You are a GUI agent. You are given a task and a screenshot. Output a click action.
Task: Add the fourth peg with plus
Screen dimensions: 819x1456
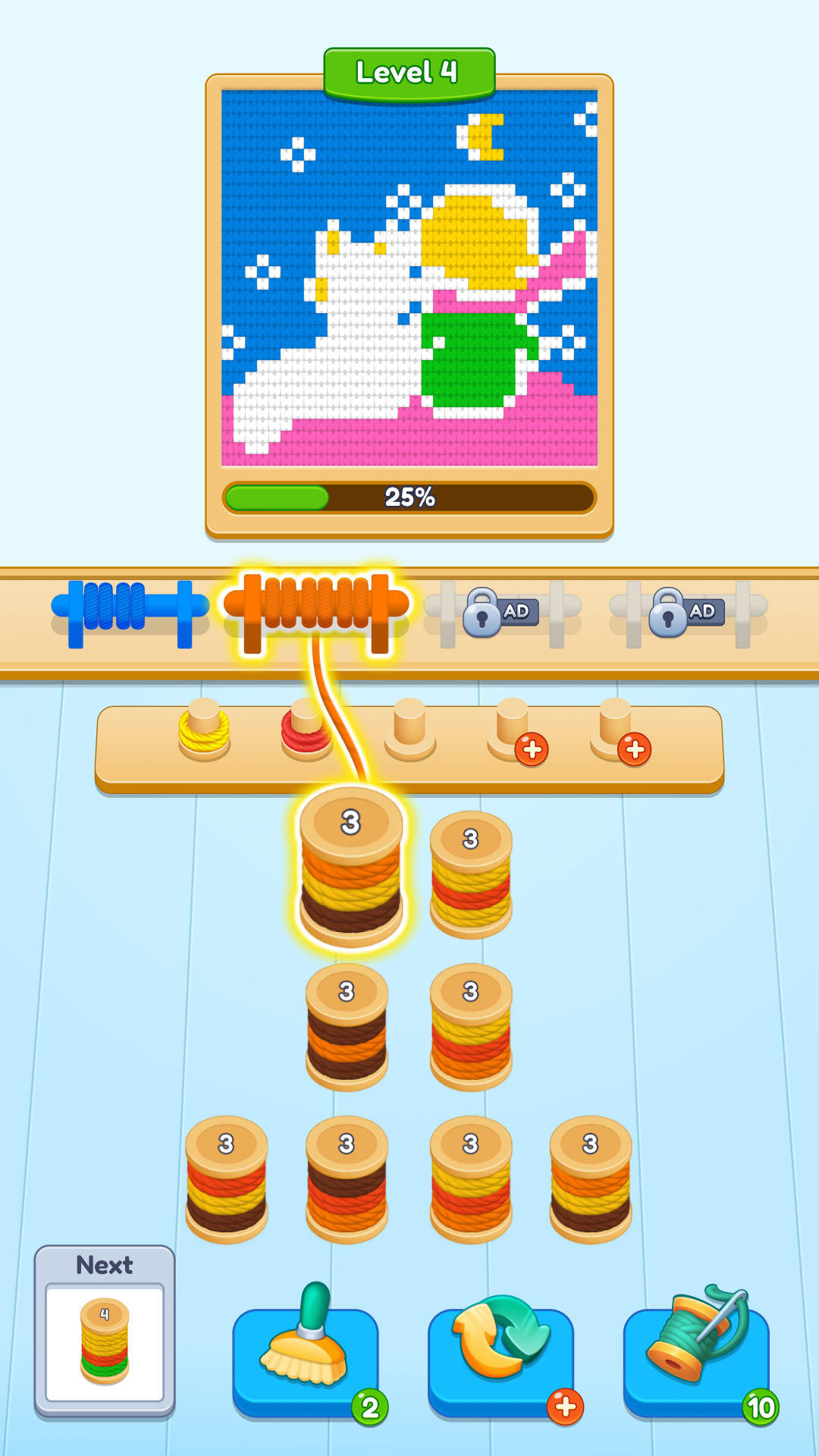point(531,748)
